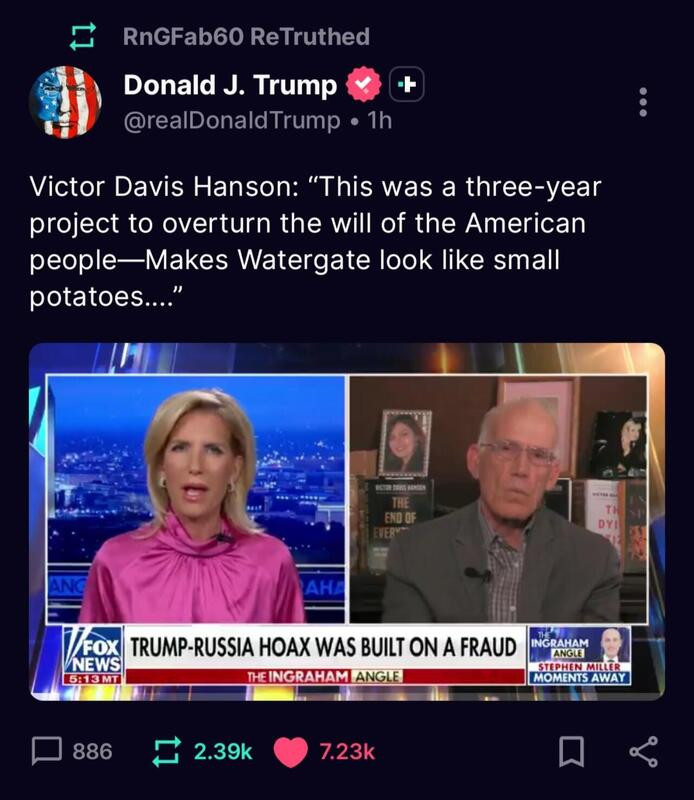Tap the plus follow icon beside the name
Image resolution: width=694 pixels, height=800 pixels.
click(x=406, y=86)
